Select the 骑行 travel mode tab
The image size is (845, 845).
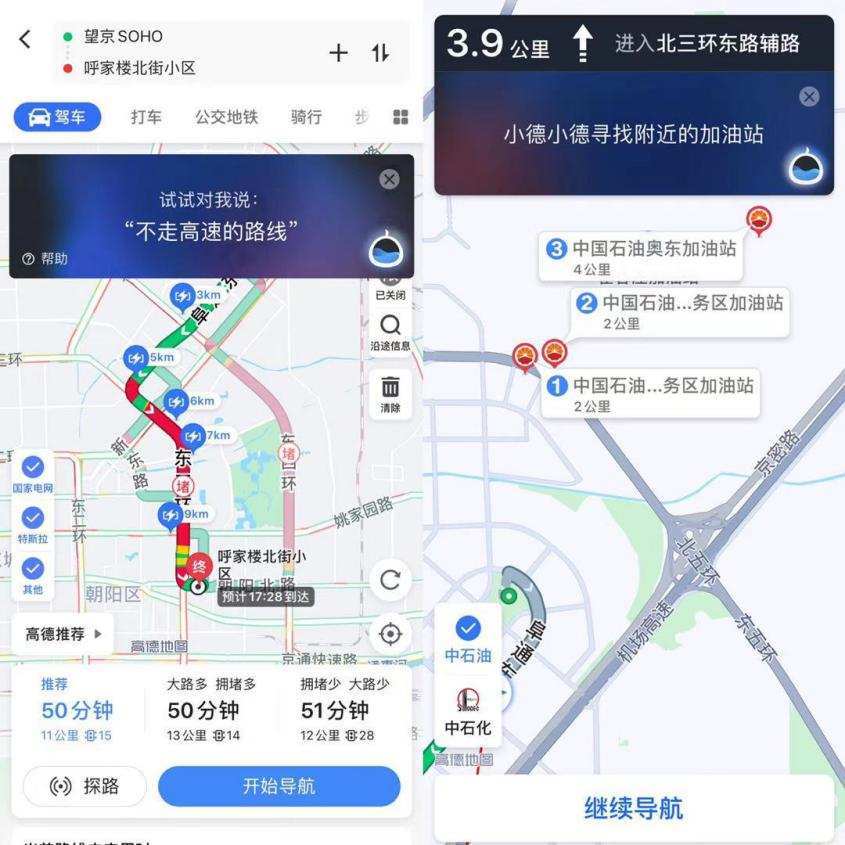pos(306,117)
